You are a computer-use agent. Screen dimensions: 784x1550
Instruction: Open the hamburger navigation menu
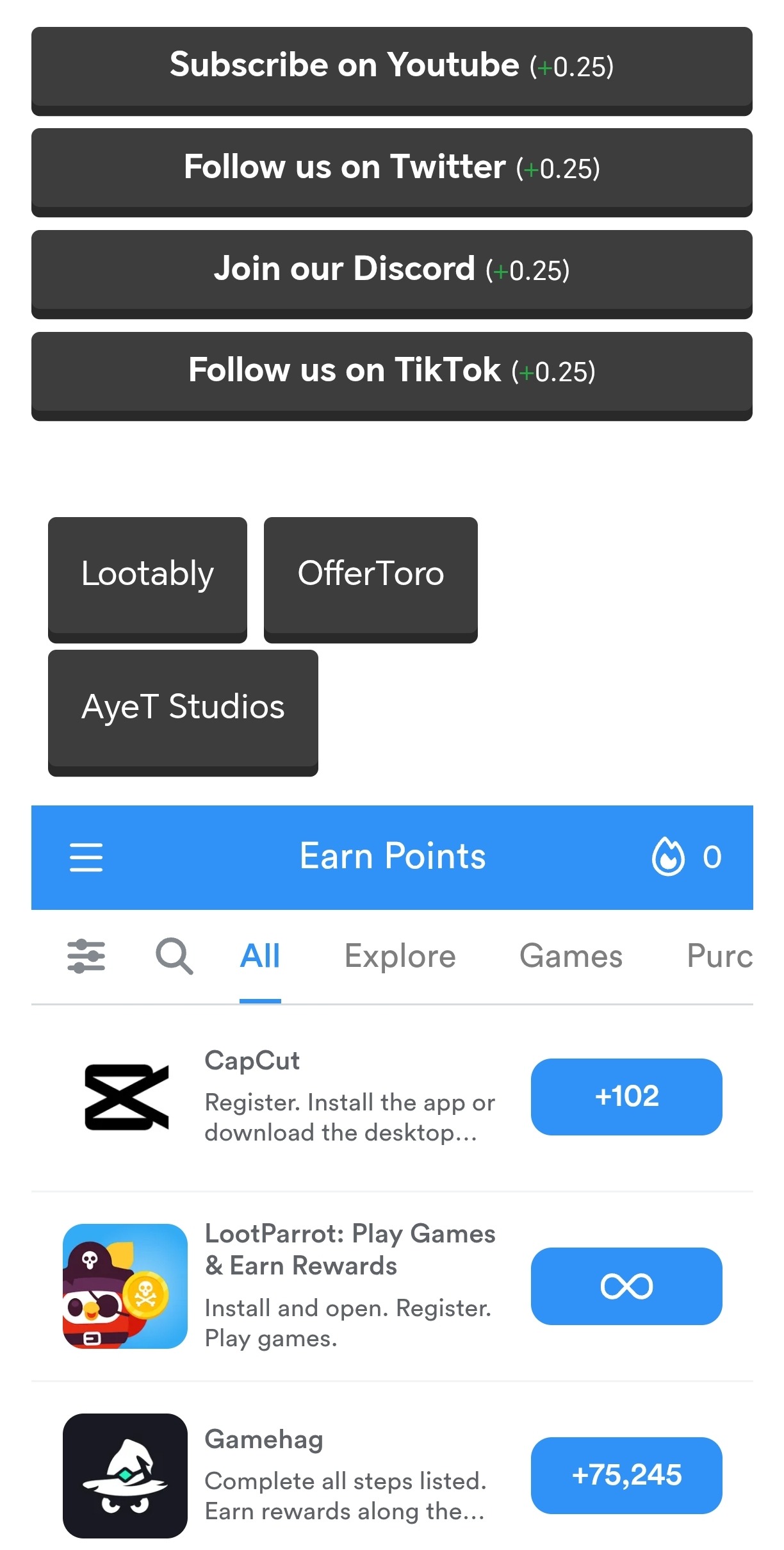pos(87,857)
